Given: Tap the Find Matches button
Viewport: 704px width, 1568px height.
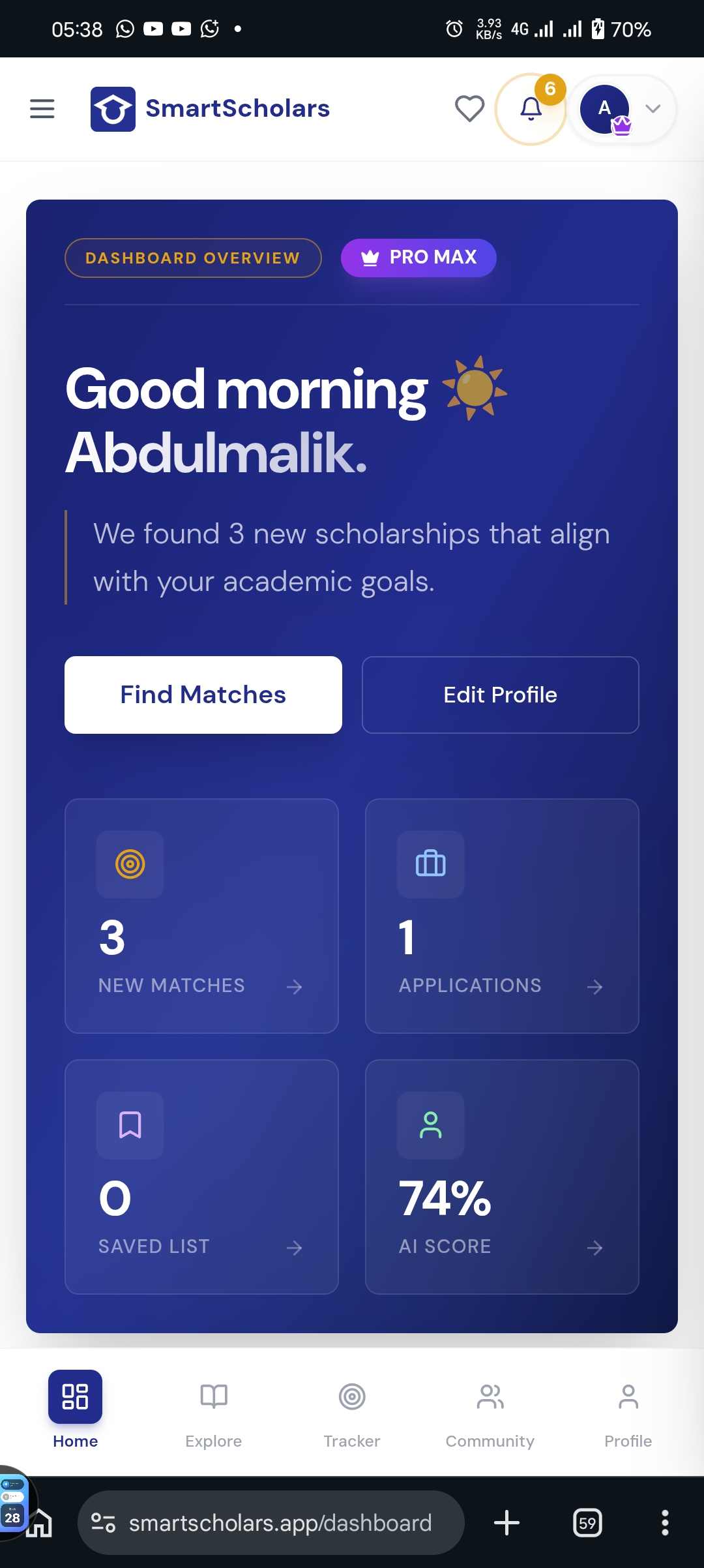Looking at the screenshot, I should pos(203,695).
